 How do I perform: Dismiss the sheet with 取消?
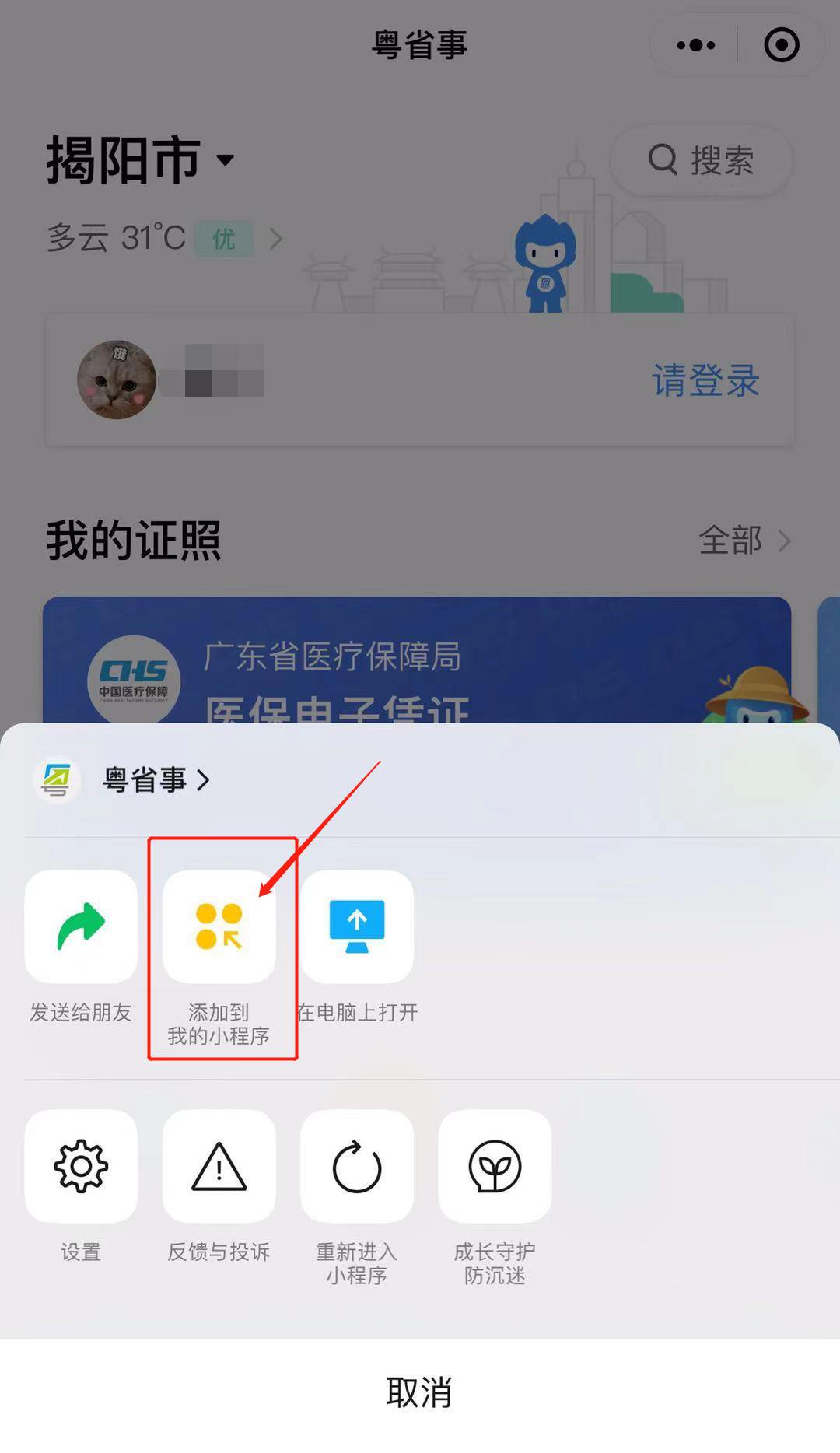click(419, 1392)
